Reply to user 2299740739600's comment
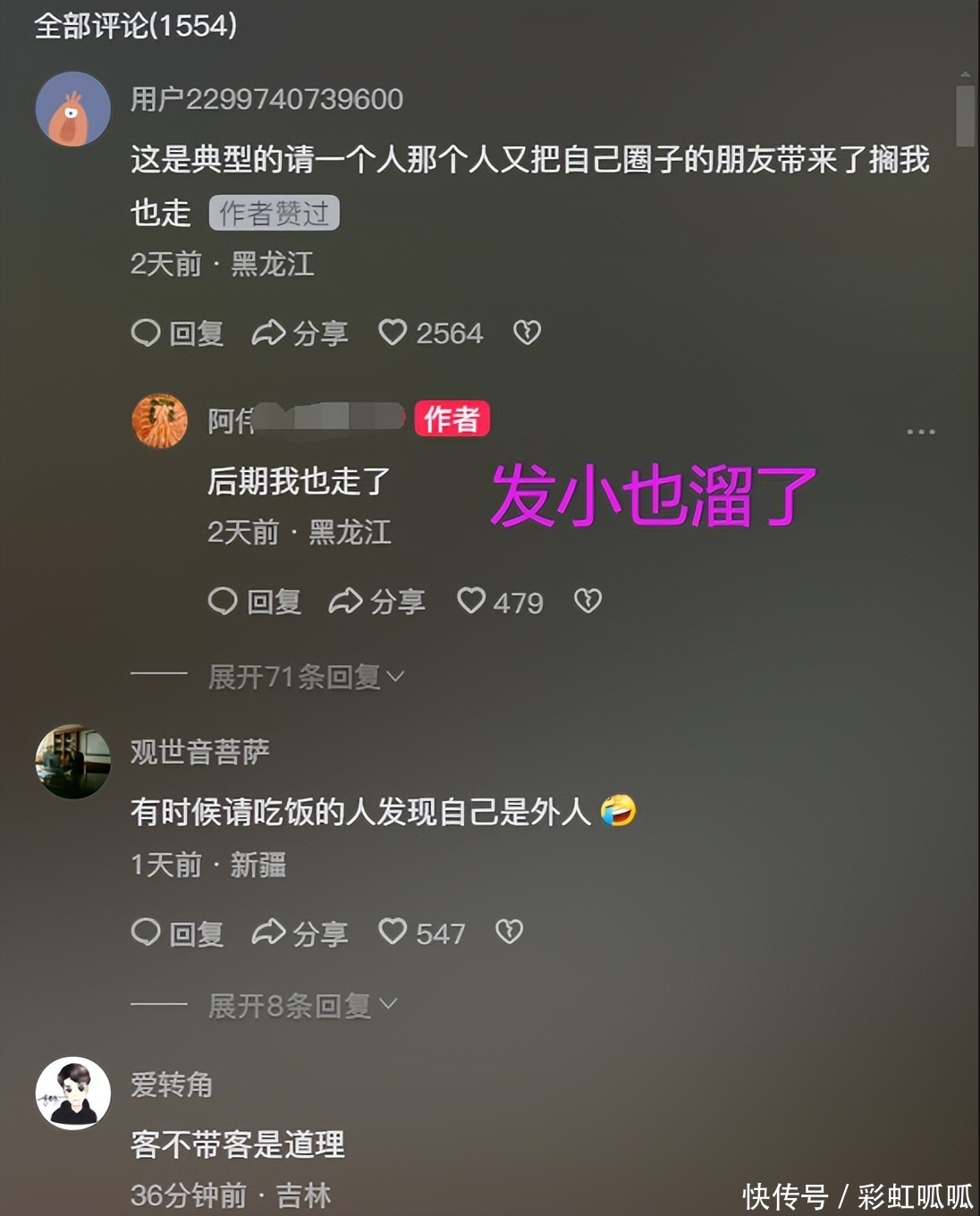Screen dimensions: 980x1216 pos(177,334)
